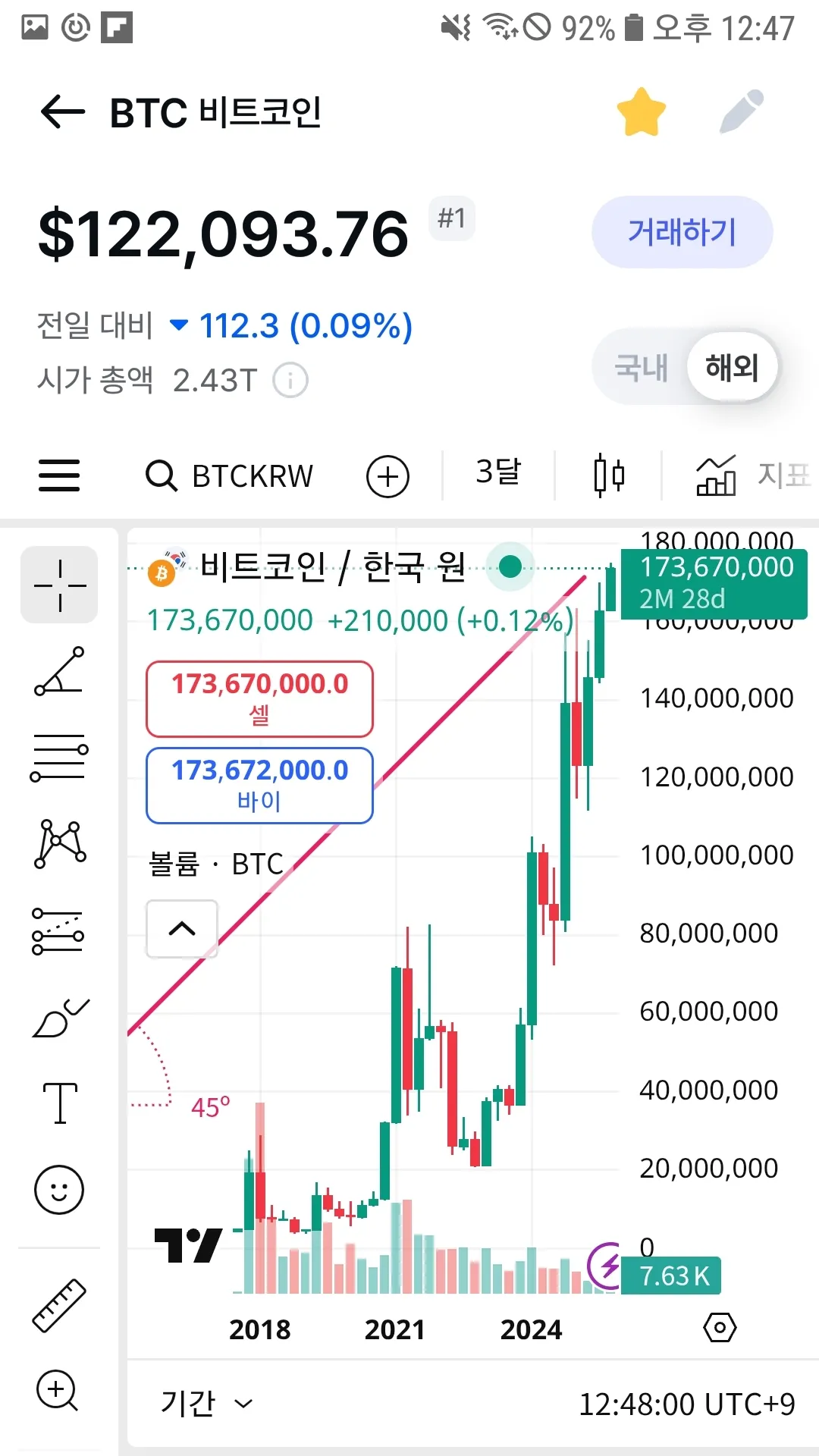819x1456 pixels.
Task: Change the 3달 chart interval
Action: point(498,472)
